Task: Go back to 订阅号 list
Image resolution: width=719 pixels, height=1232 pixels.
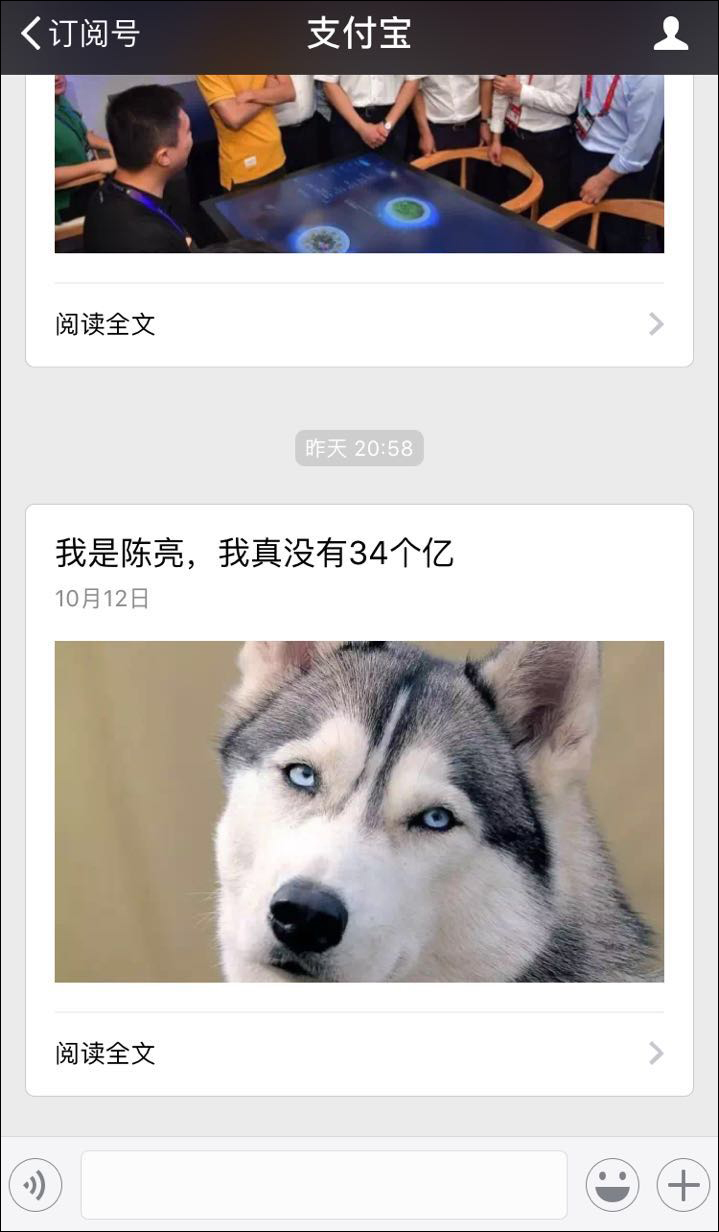Action: click(80, 34)
